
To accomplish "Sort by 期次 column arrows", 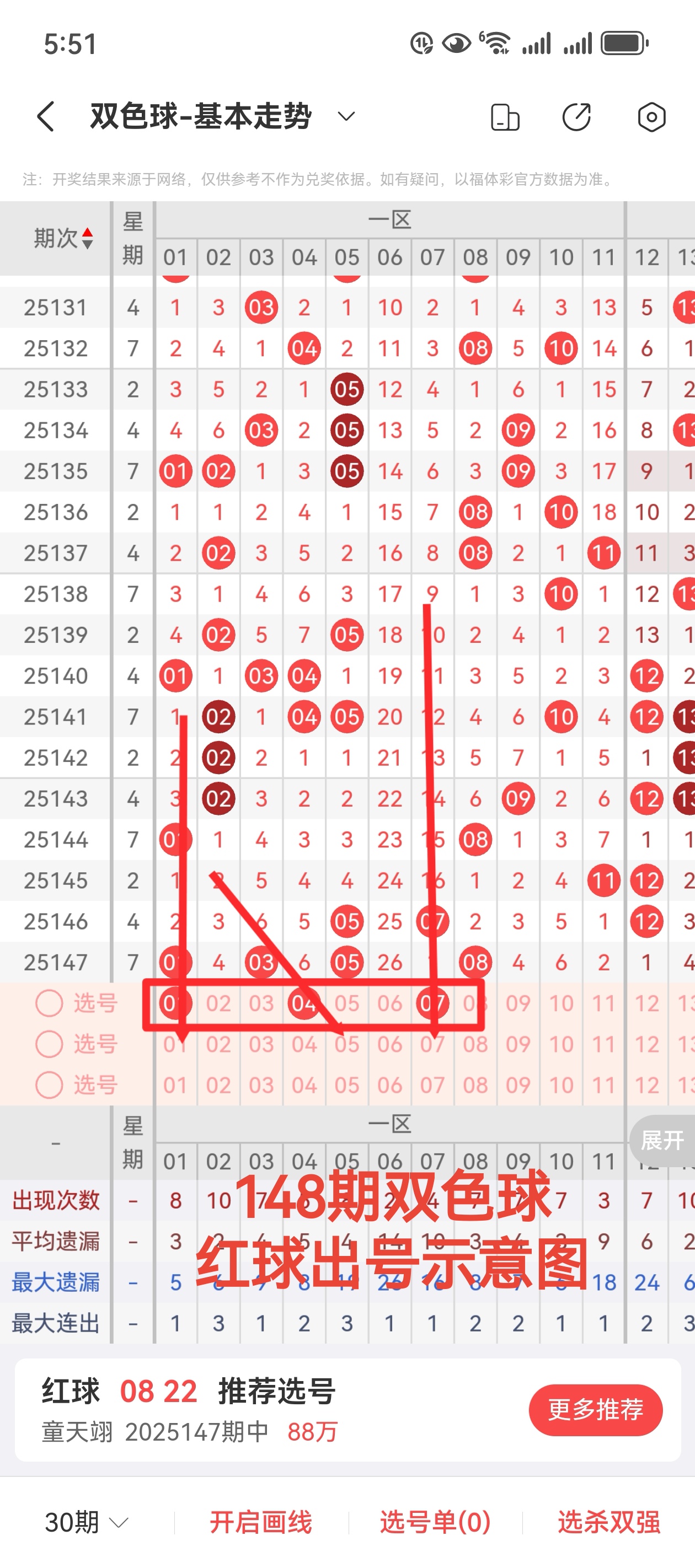I will [x=87, y=238].
